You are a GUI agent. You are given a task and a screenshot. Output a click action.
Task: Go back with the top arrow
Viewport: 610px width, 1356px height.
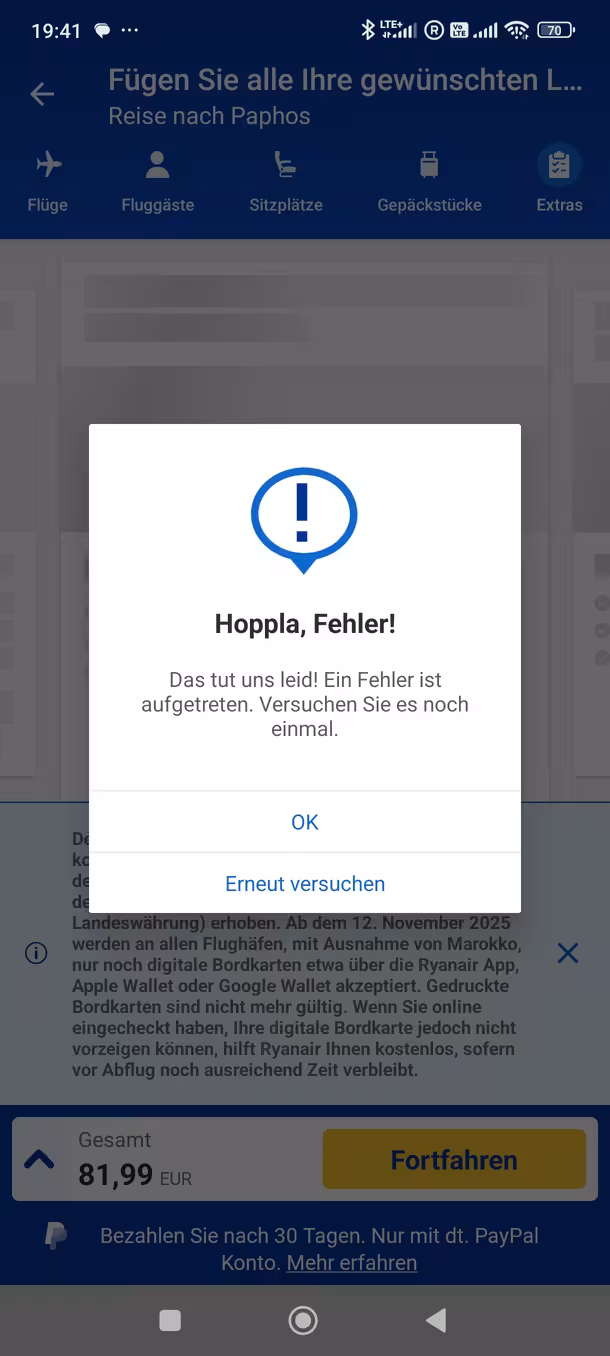pyautogui.click(x=42, y=95)
